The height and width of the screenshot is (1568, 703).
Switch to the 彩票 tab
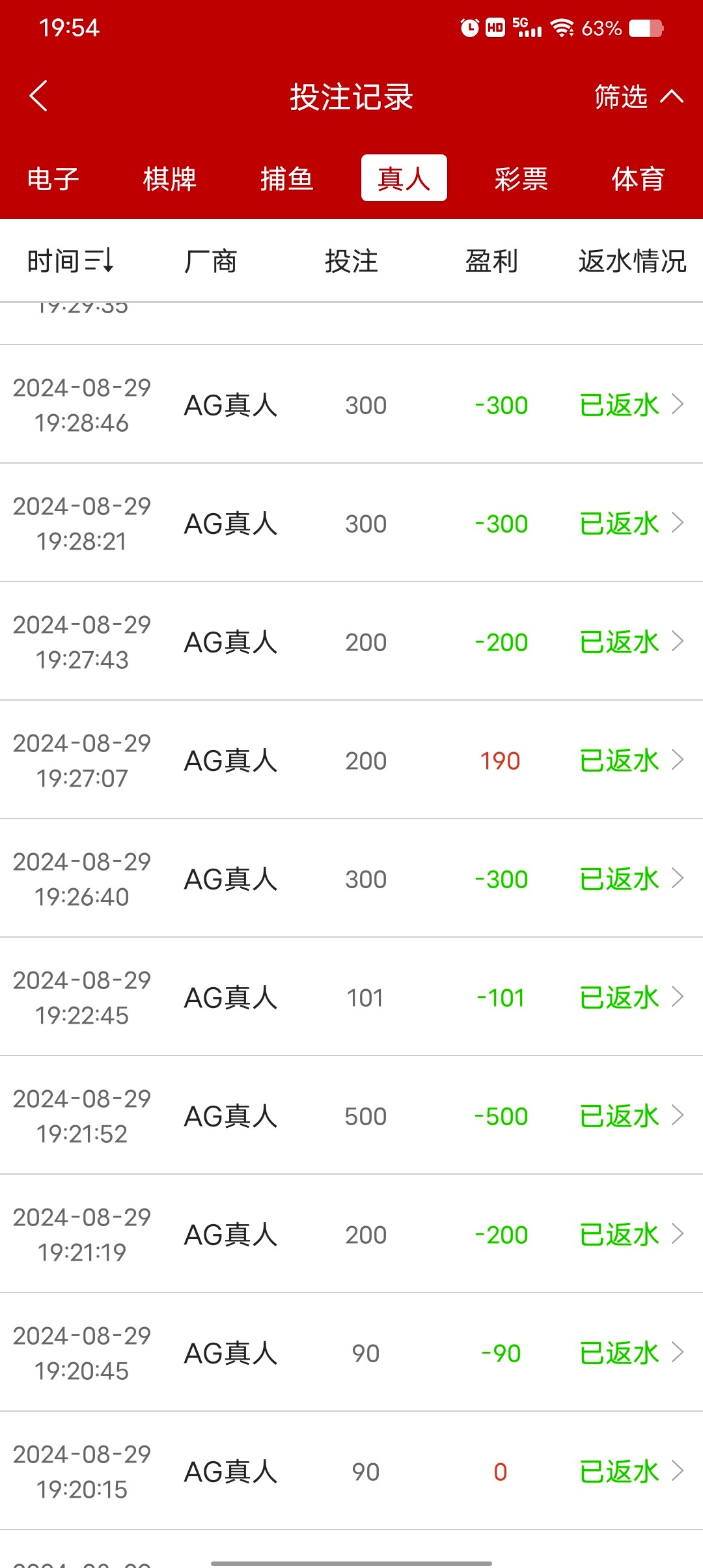tap(521, 178)
